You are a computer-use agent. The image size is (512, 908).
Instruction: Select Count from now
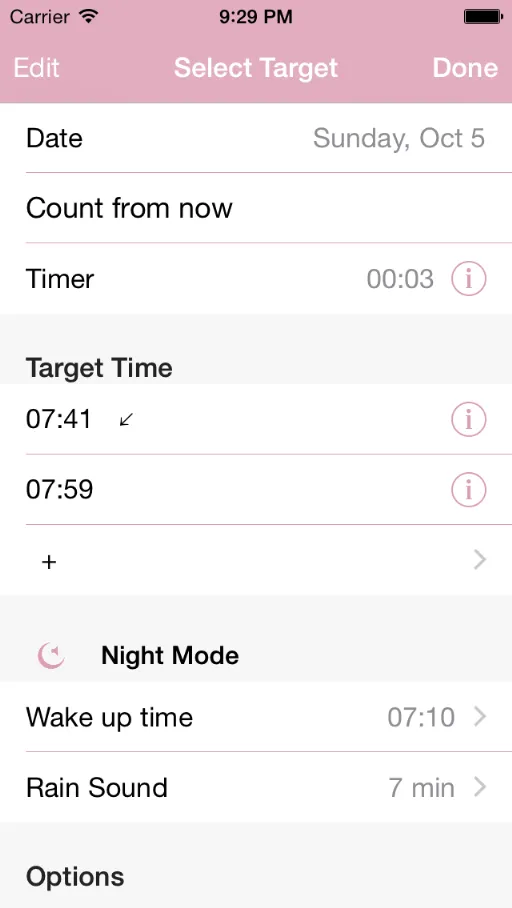(x=256, y=208)
